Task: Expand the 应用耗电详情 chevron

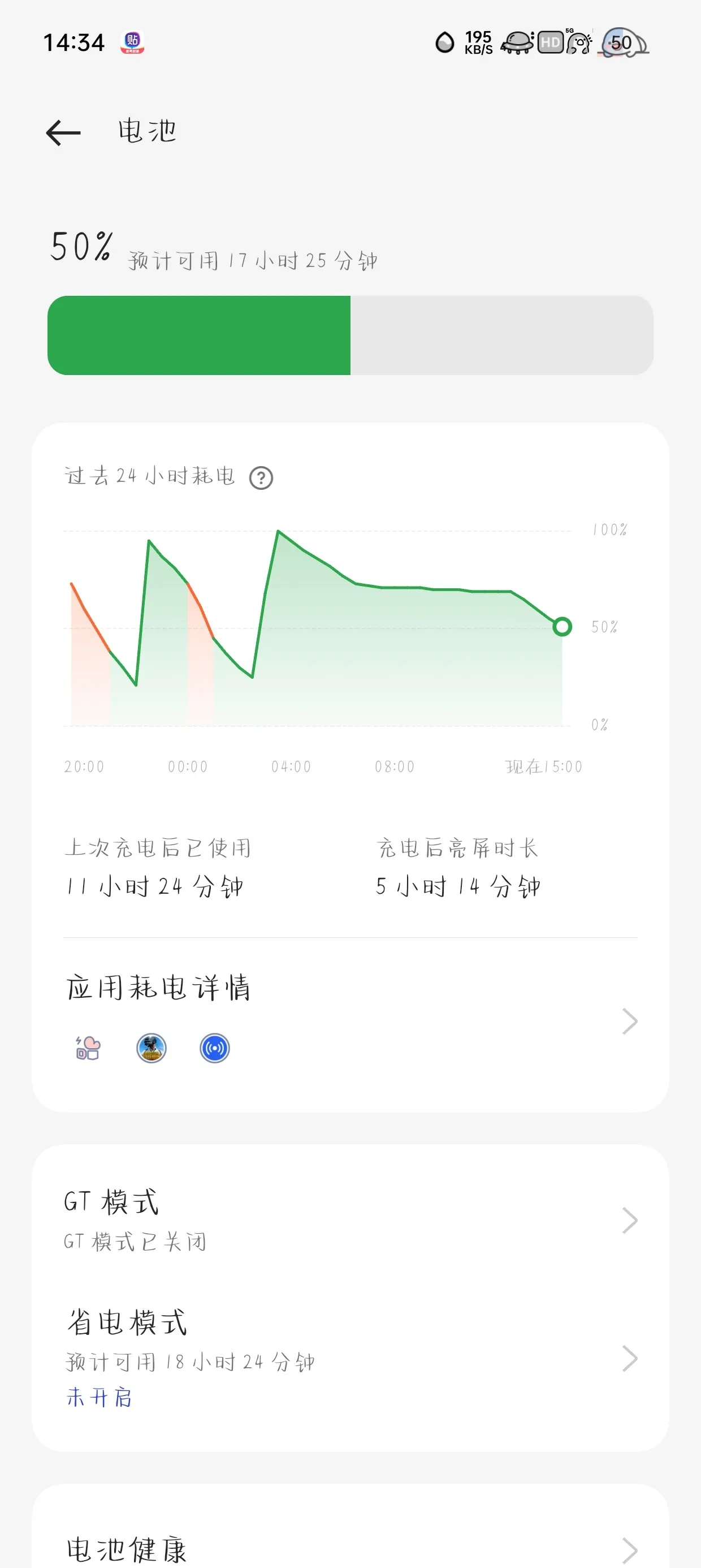Action: pyautogui.click(x=630, y=1022)
